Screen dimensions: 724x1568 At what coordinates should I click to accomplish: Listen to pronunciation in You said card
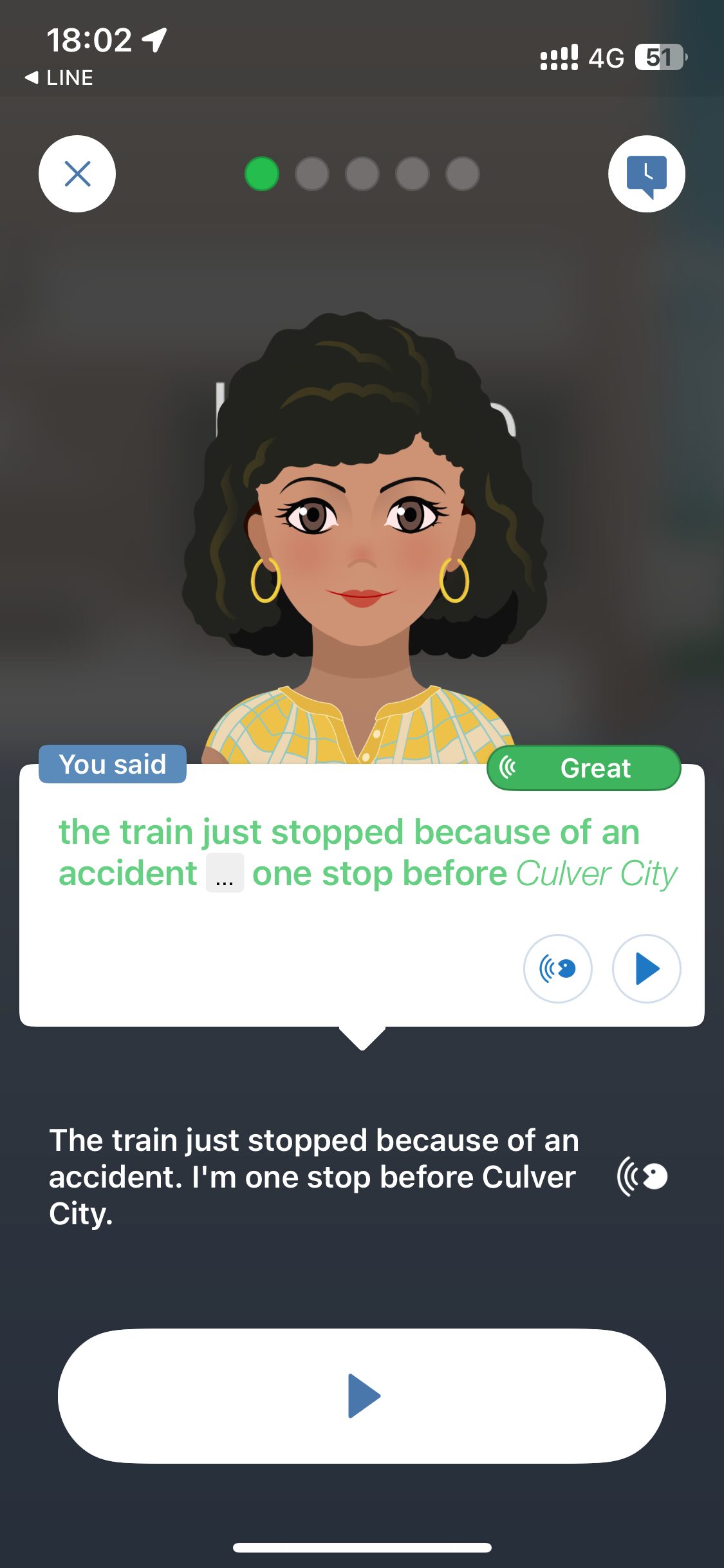pyautogui.click(x=558, y=969)
